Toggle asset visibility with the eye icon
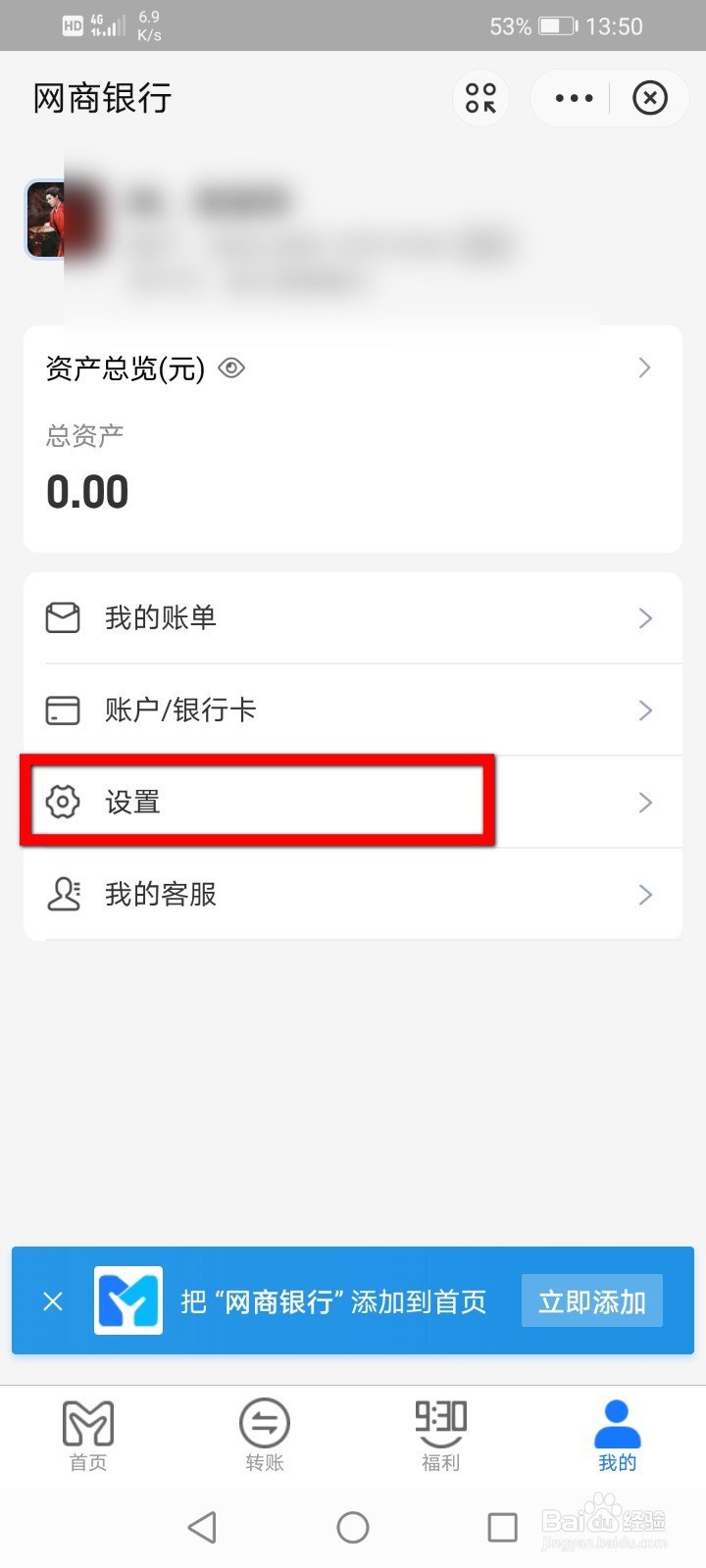This screenshot has height=1568, width=706. 231,368
